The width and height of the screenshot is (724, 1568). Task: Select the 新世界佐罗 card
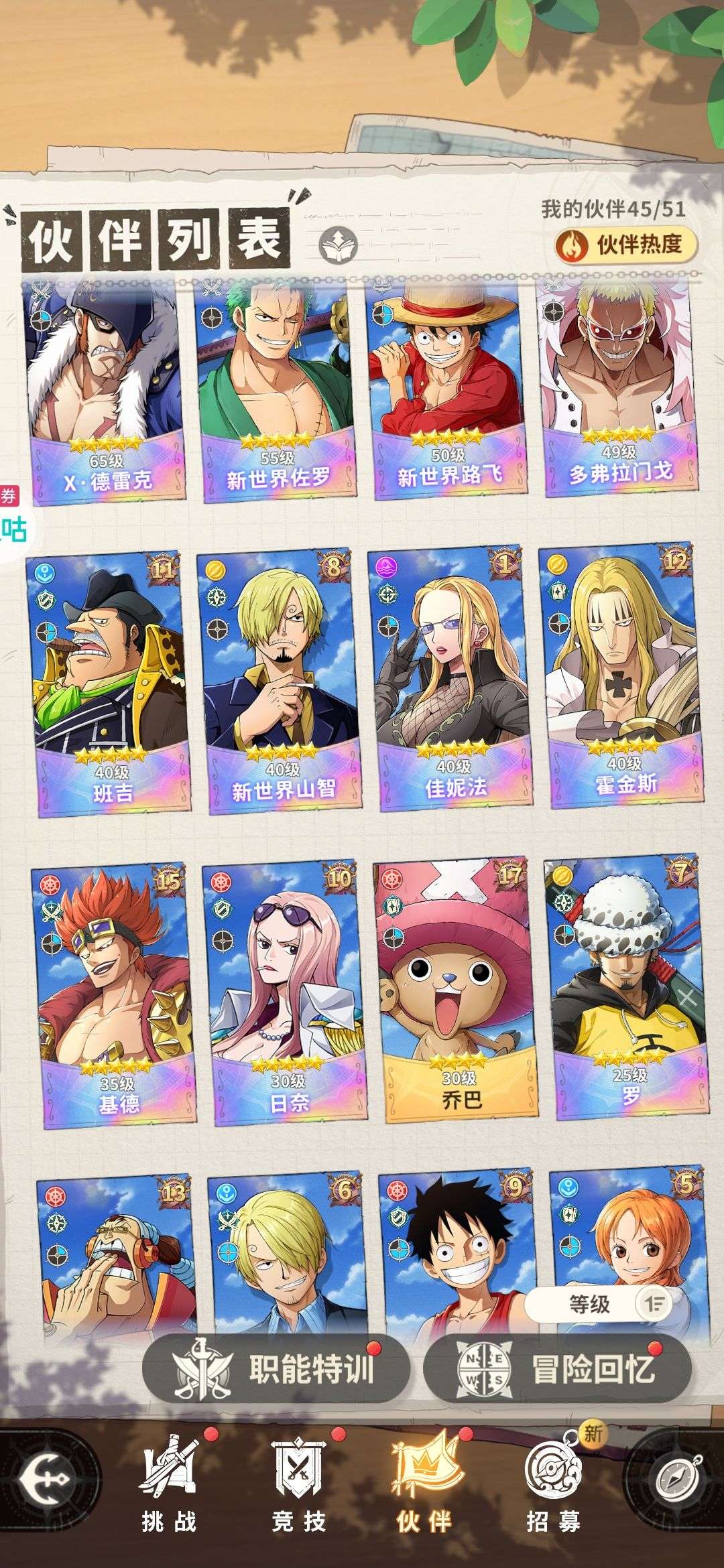click(277, 389)
